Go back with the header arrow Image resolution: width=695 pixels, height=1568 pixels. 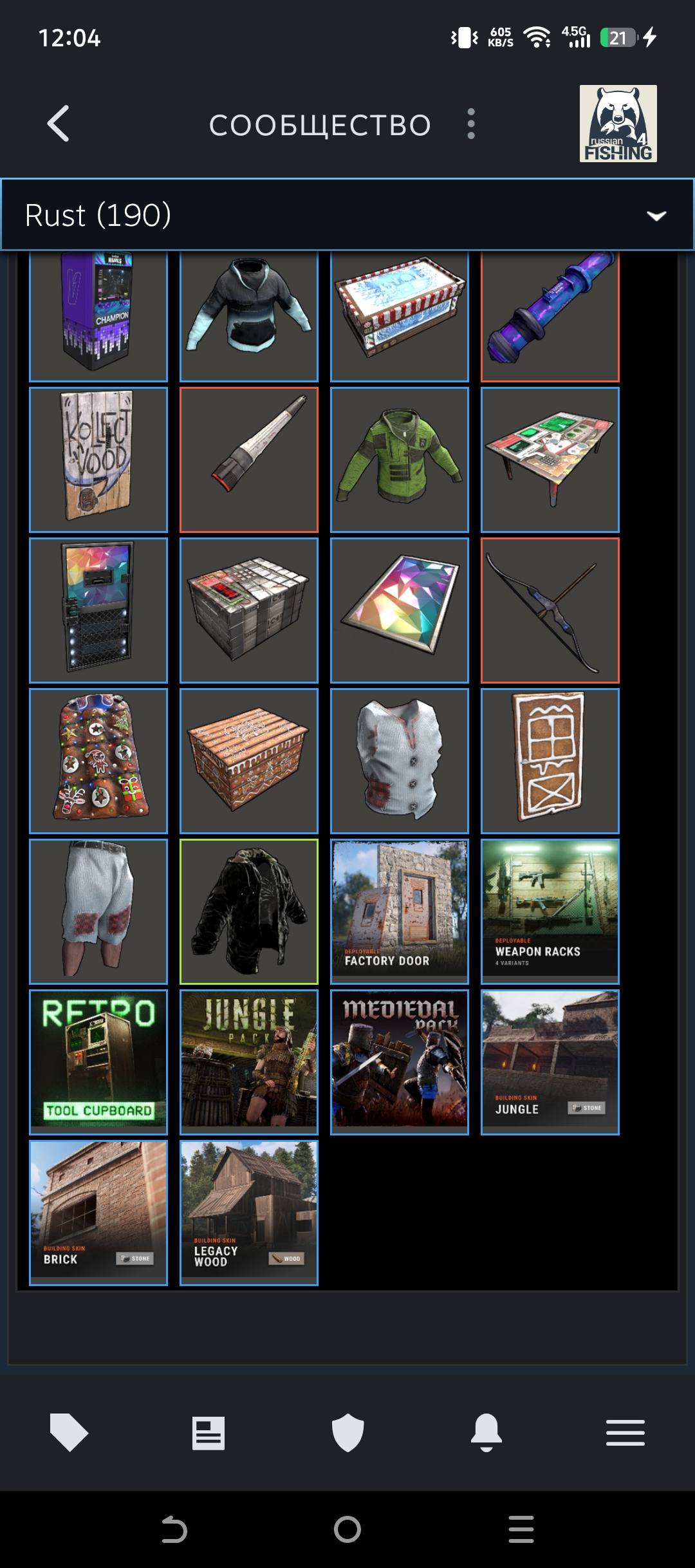pos(59,124)
